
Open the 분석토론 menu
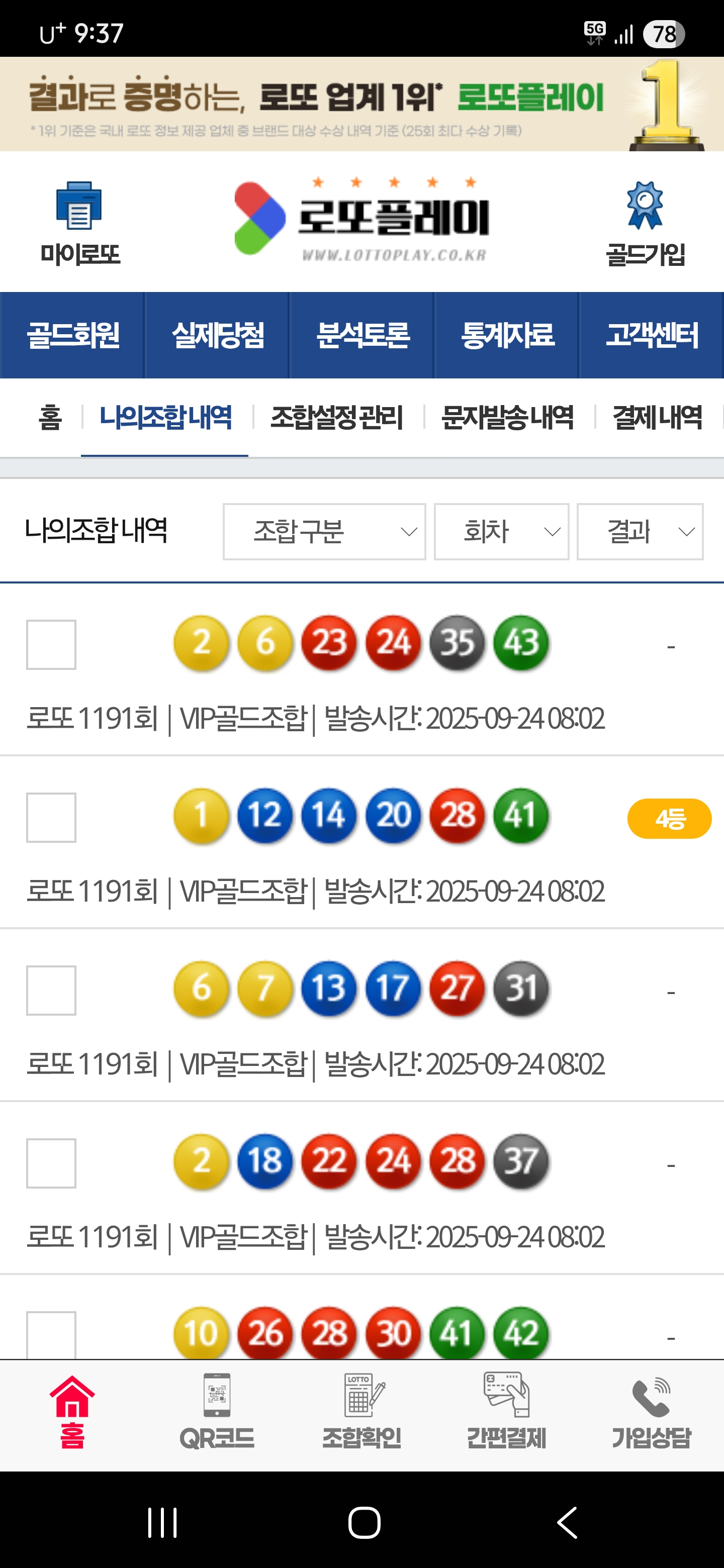click(x=363, y=335)
